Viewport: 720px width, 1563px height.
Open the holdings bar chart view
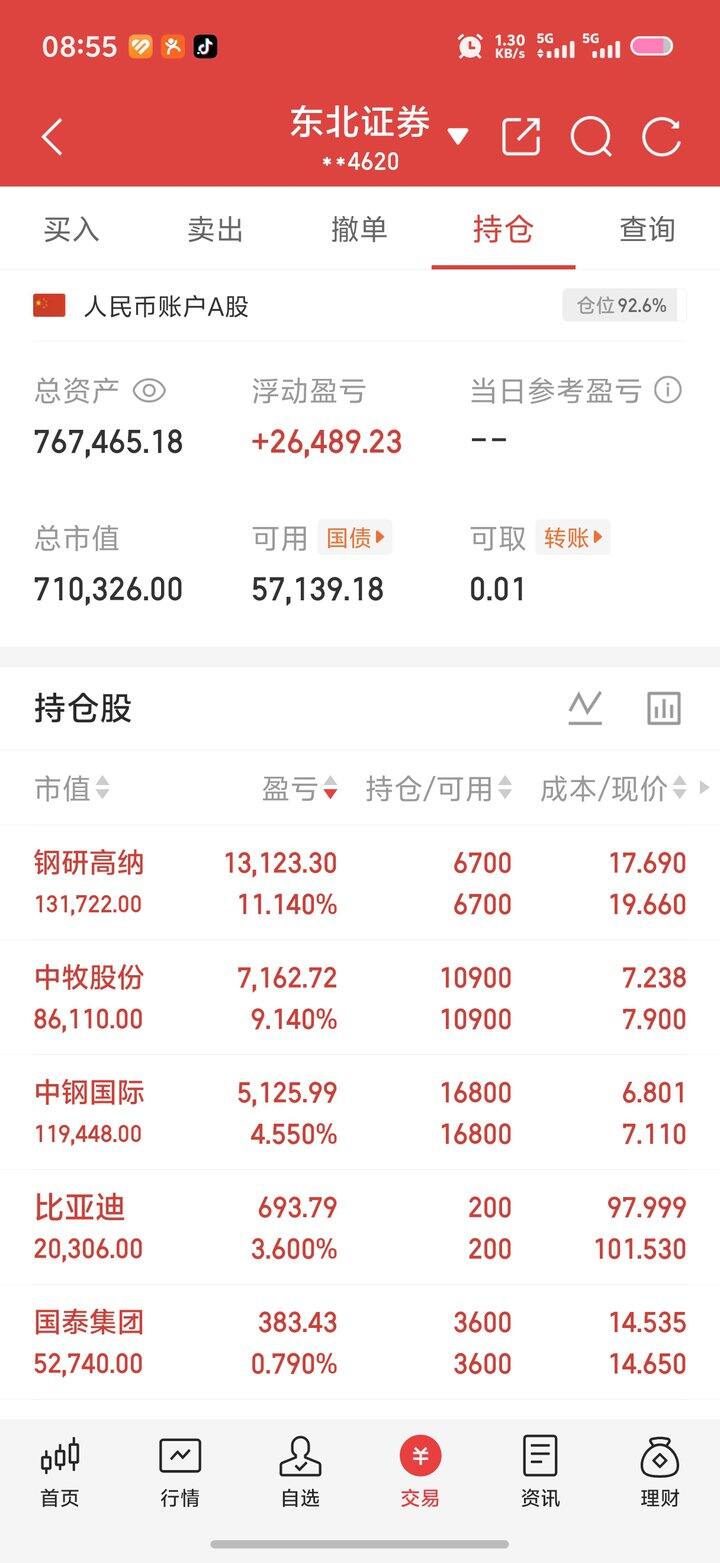point(664,708)
